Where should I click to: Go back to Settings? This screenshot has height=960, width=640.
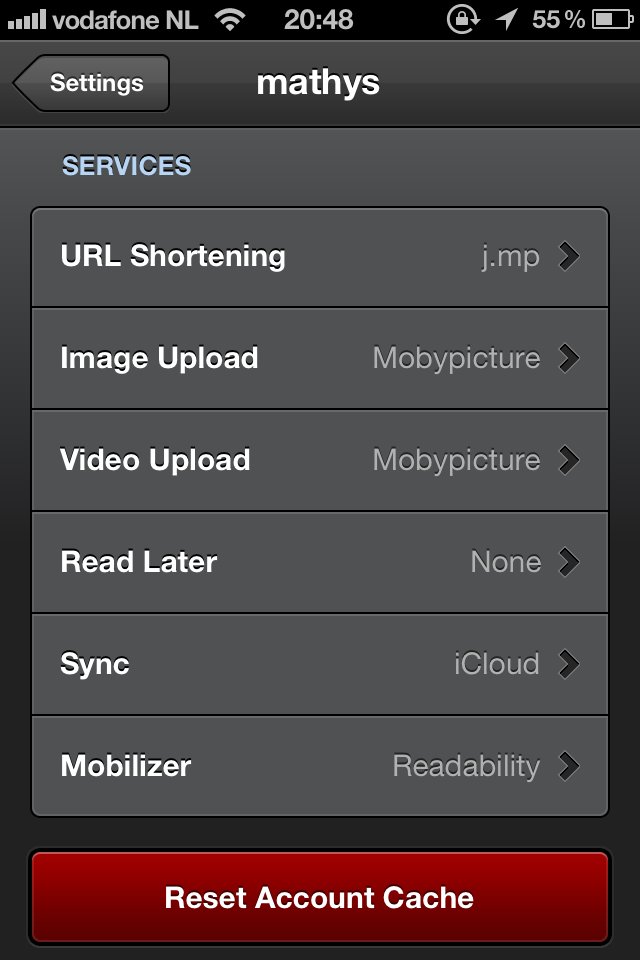[x=93, y=83]
